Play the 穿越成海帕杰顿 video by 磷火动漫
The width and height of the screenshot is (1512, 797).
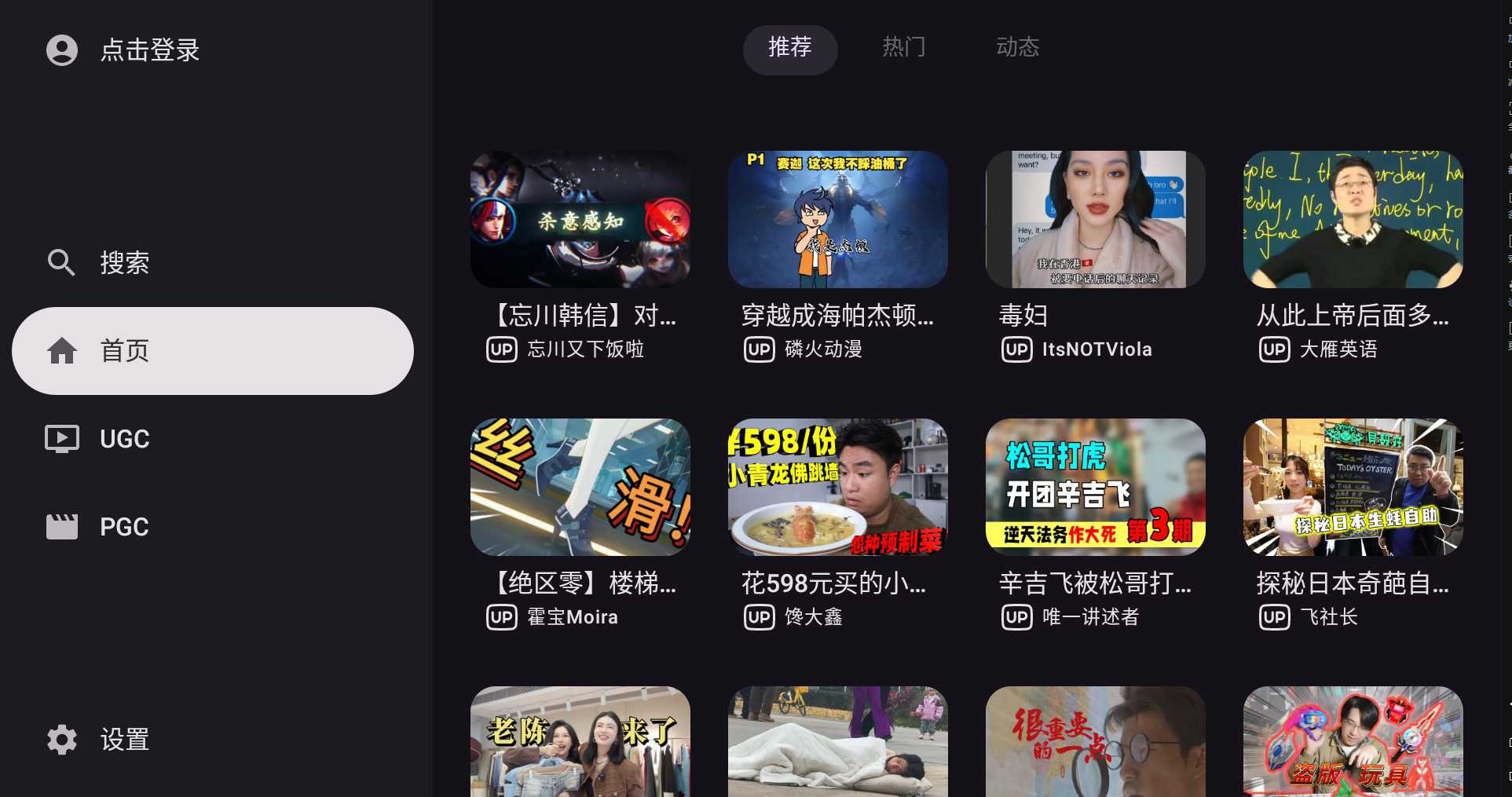(837, 220)
